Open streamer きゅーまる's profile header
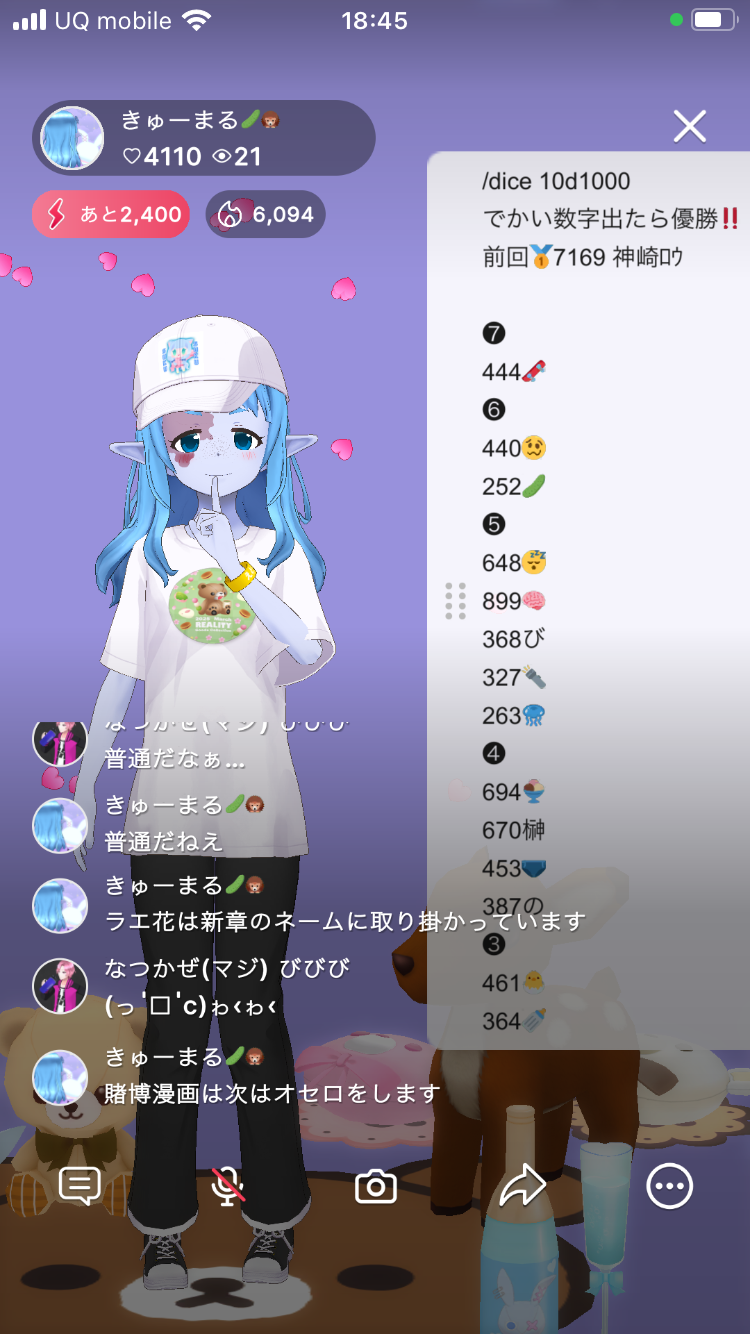750x1334 pixels. [x=204, y=138]
